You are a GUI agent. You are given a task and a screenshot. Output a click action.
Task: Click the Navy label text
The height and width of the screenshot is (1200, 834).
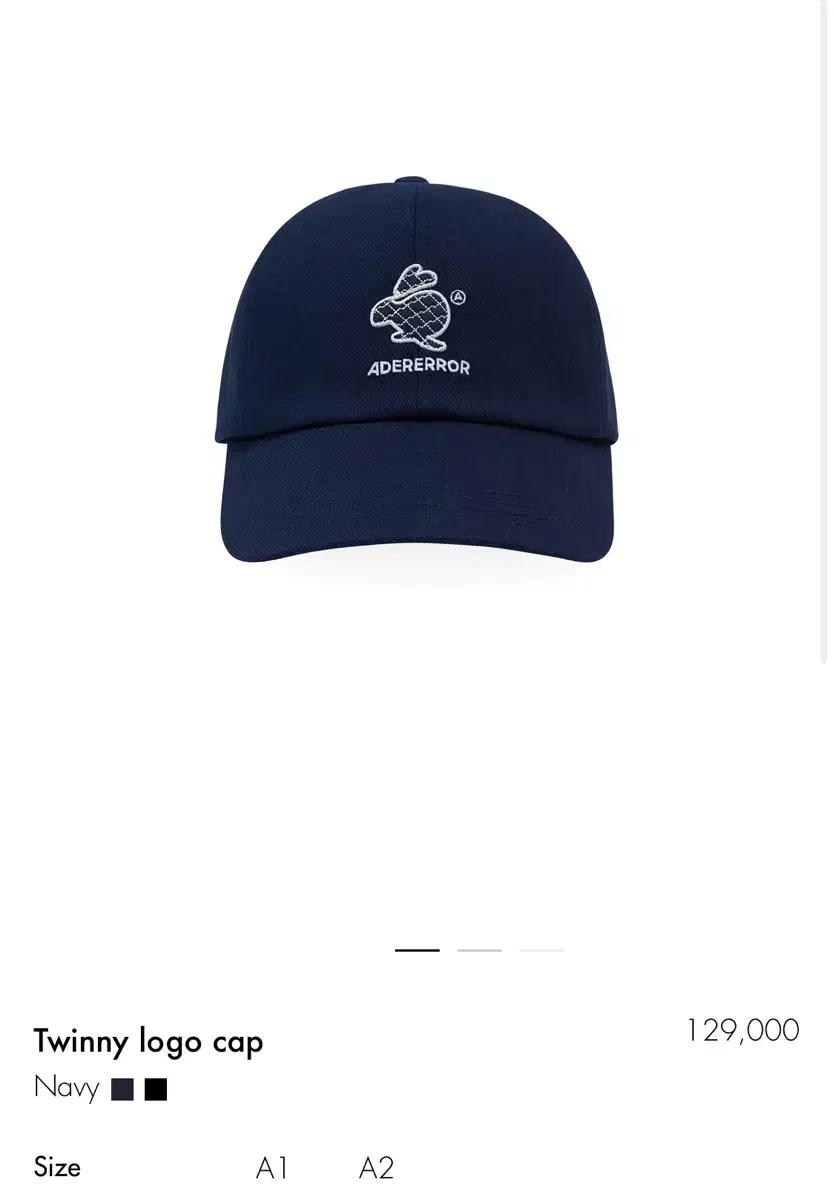(x=65, y=1088)
